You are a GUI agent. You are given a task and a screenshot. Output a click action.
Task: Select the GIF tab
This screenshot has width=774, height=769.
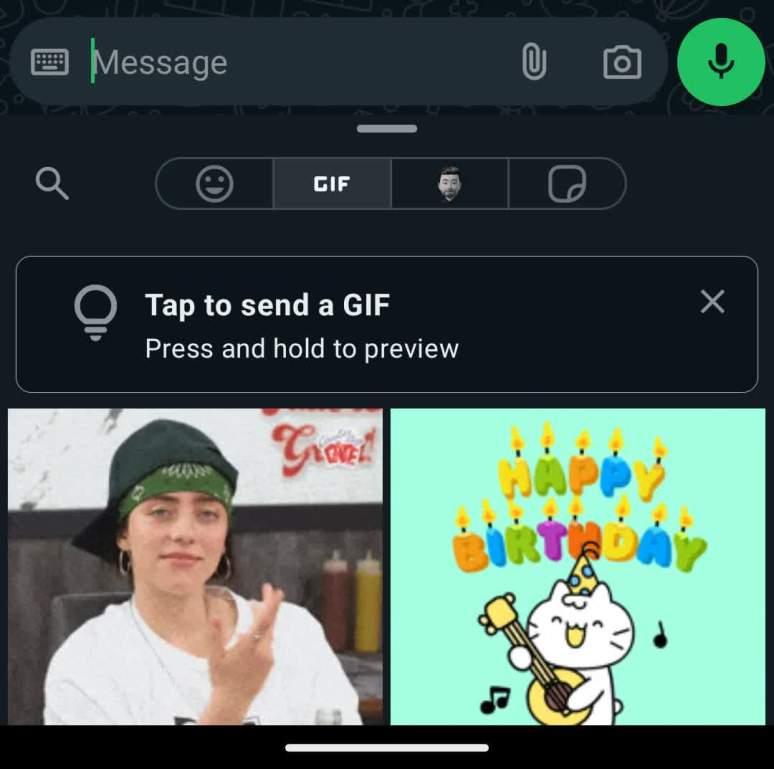[x=332, y=184]
